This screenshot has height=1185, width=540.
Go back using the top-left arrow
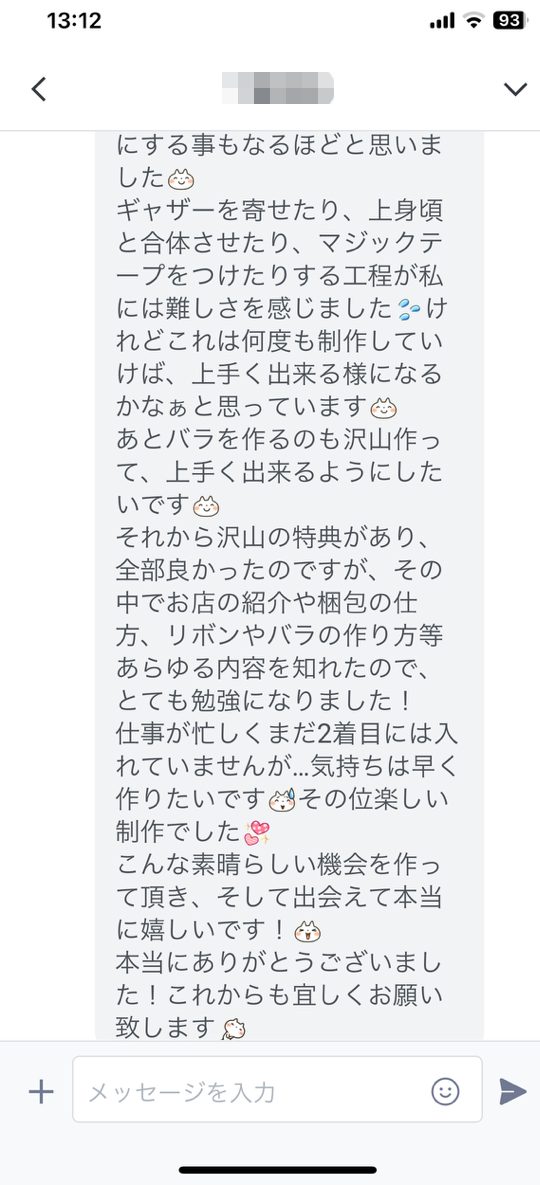click(x=39, y=89)
